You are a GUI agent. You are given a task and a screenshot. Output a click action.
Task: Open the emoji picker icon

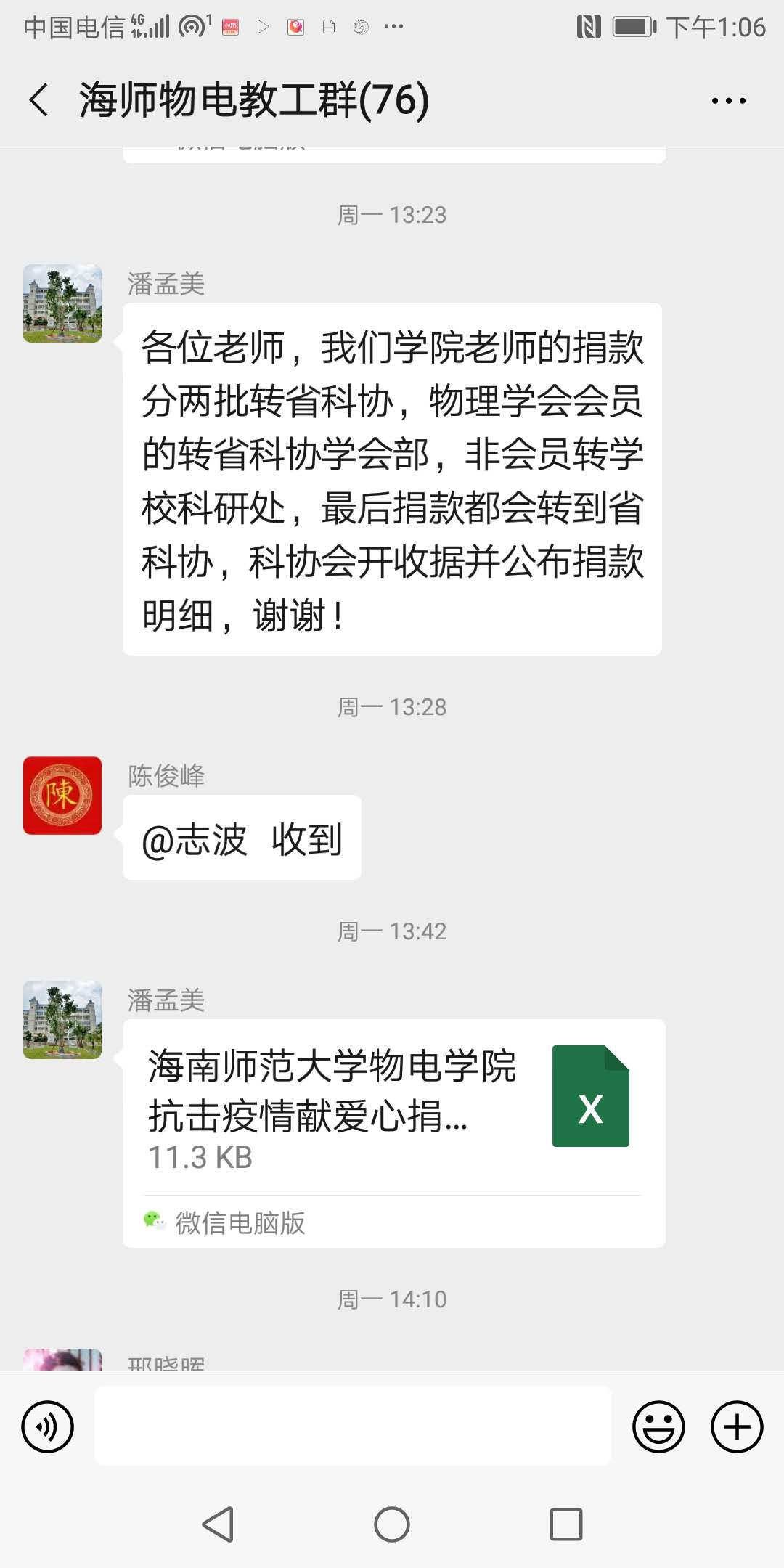coord(659,1426)
